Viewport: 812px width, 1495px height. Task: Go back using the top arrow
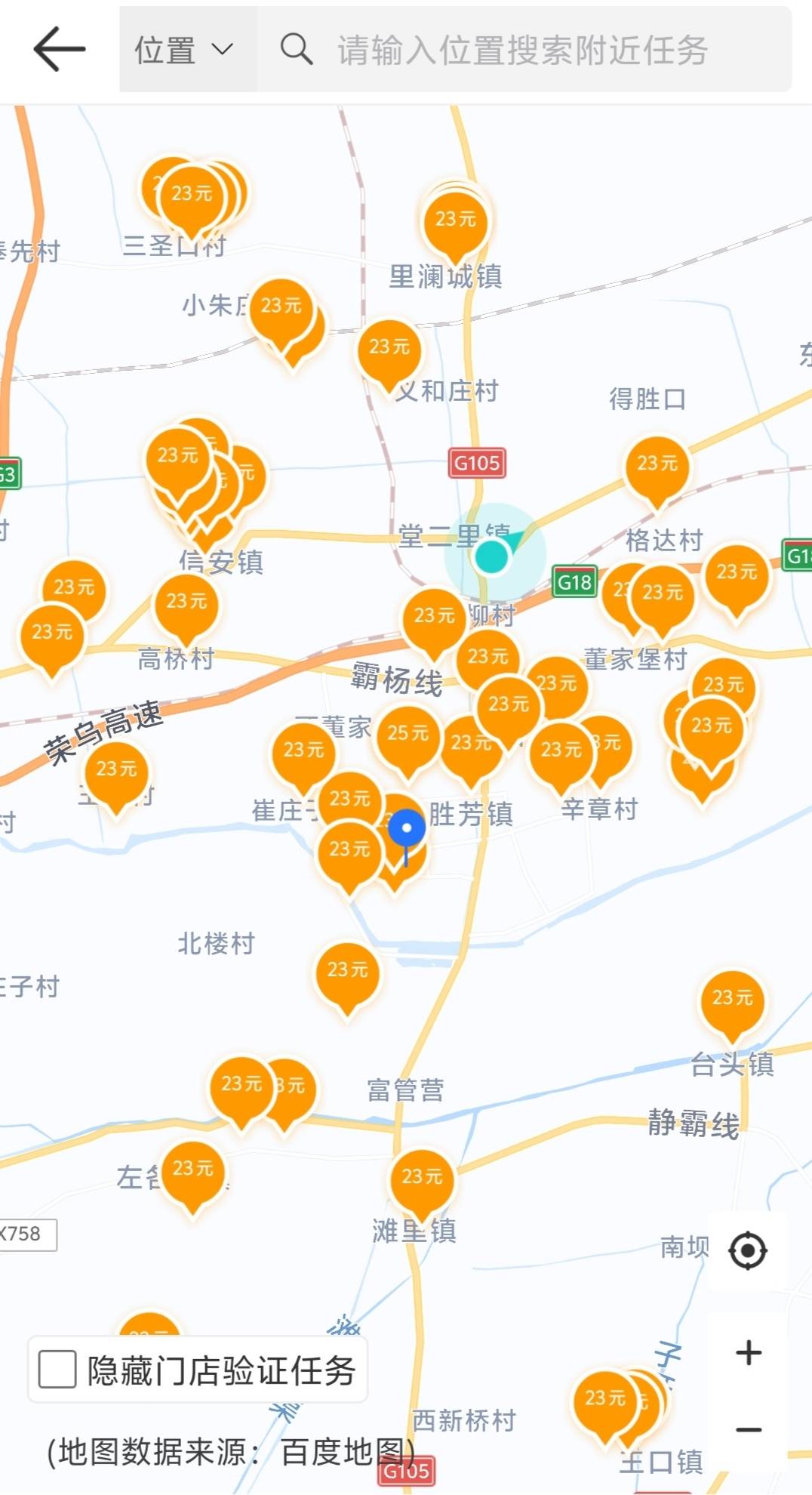[59, 50]
